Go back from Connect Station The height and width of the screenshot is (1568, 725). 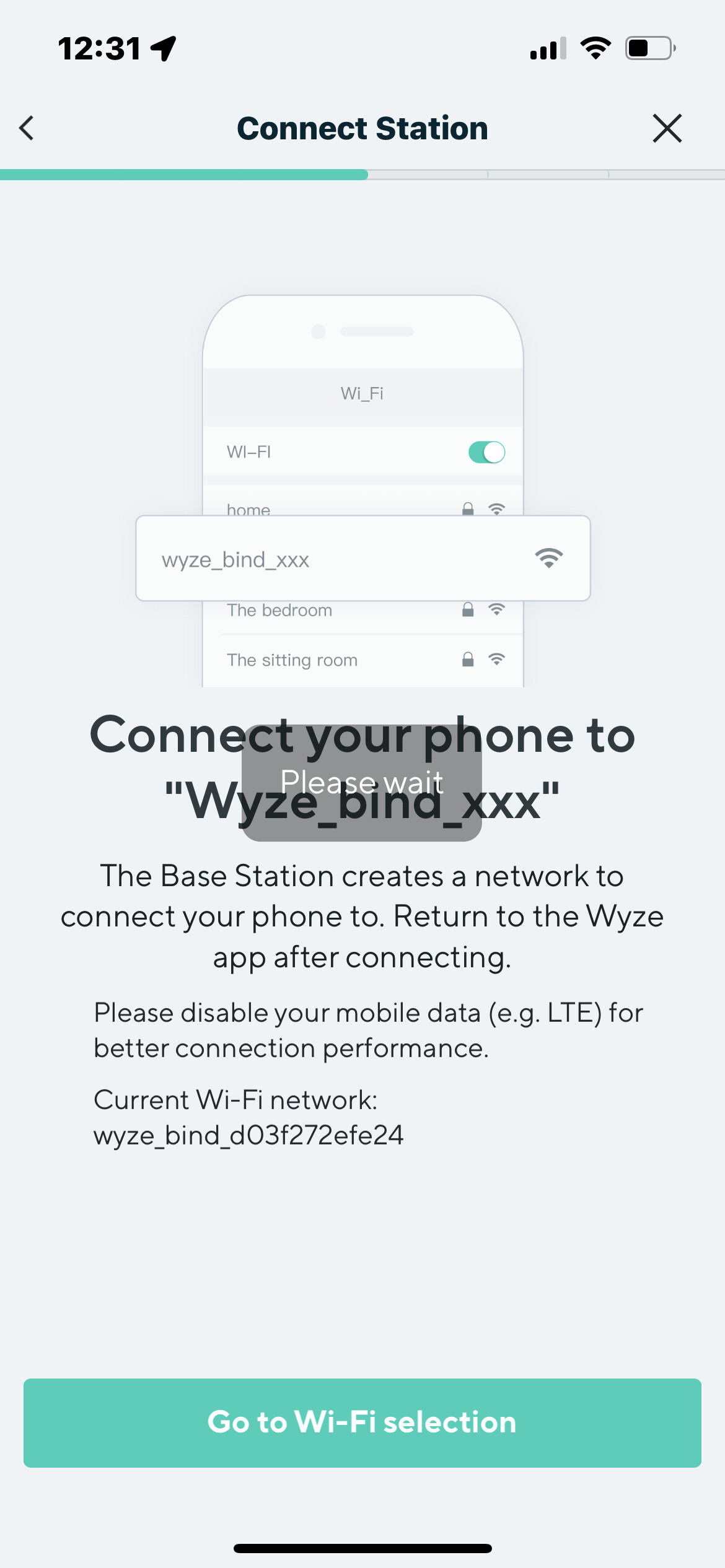(x=27, y=128)
